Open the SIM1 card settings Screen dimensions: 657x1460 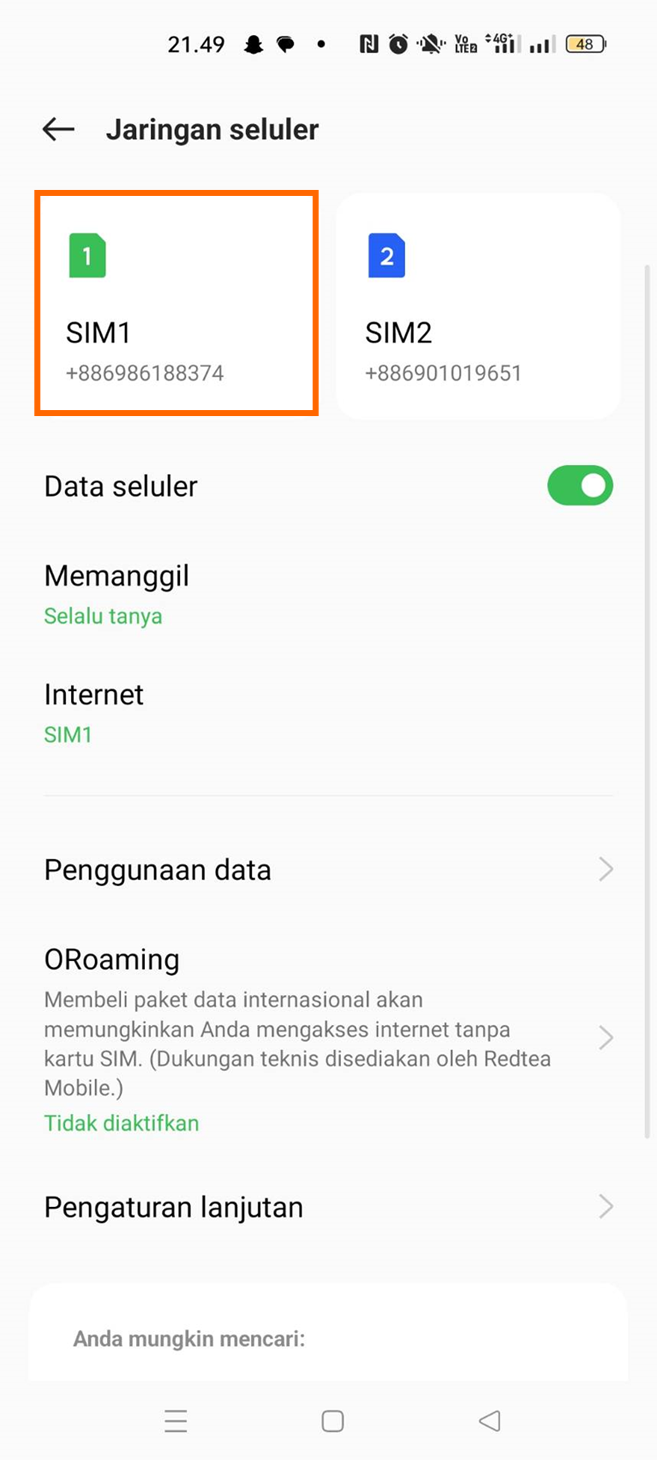pyautogui.click(x=177, y=303)
